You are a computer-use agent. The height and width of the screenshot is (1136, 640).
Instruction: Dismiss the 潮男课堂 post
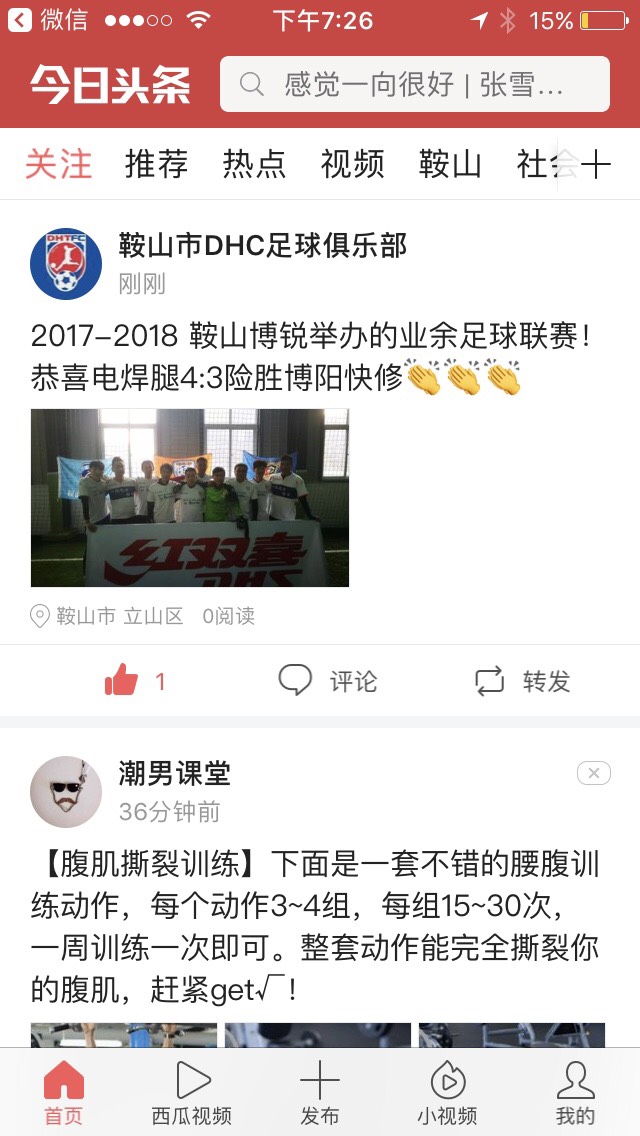[593, 773]
